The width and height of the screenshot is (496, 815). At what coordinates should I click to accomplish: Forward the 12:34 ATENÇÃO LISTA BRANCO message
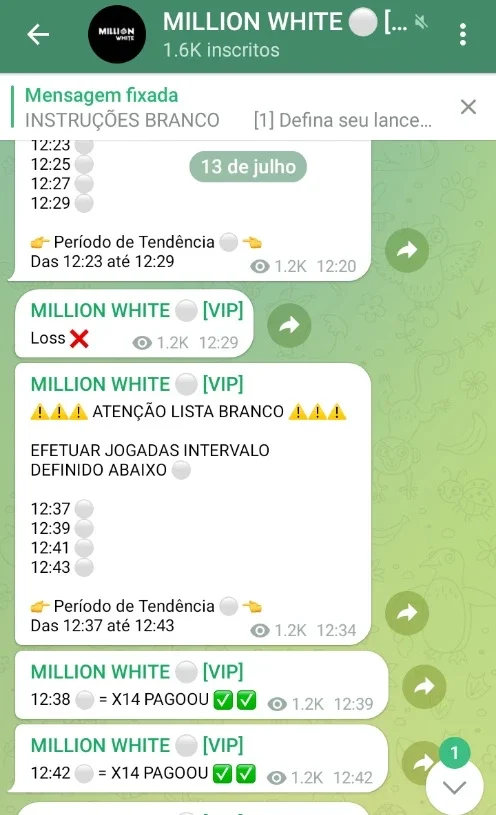[407, 613]
